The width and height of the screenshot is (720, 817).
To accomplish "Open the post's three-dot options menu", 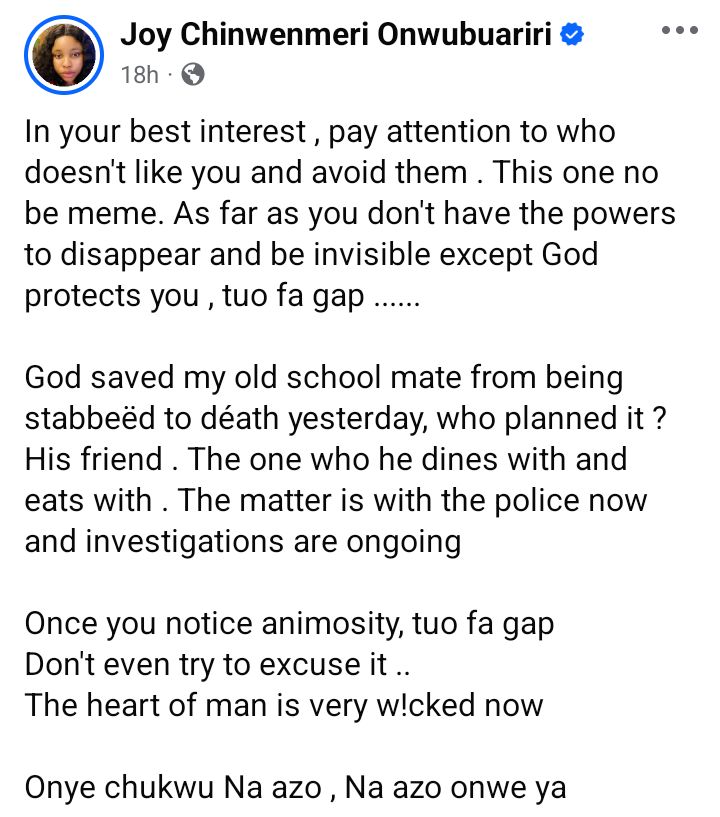I will point(680,31).
